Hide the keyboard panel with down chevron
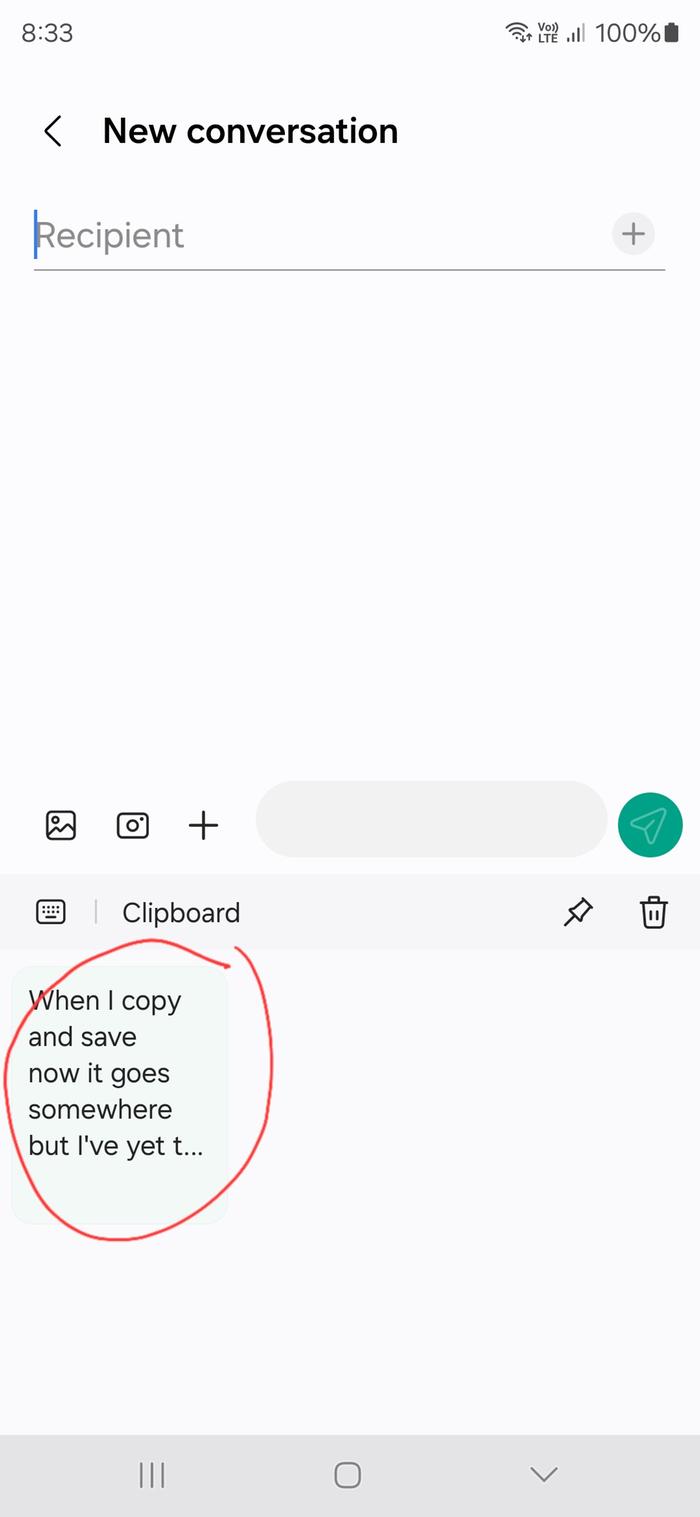This screenshot has height=1517, width=700. (543, 1475)
